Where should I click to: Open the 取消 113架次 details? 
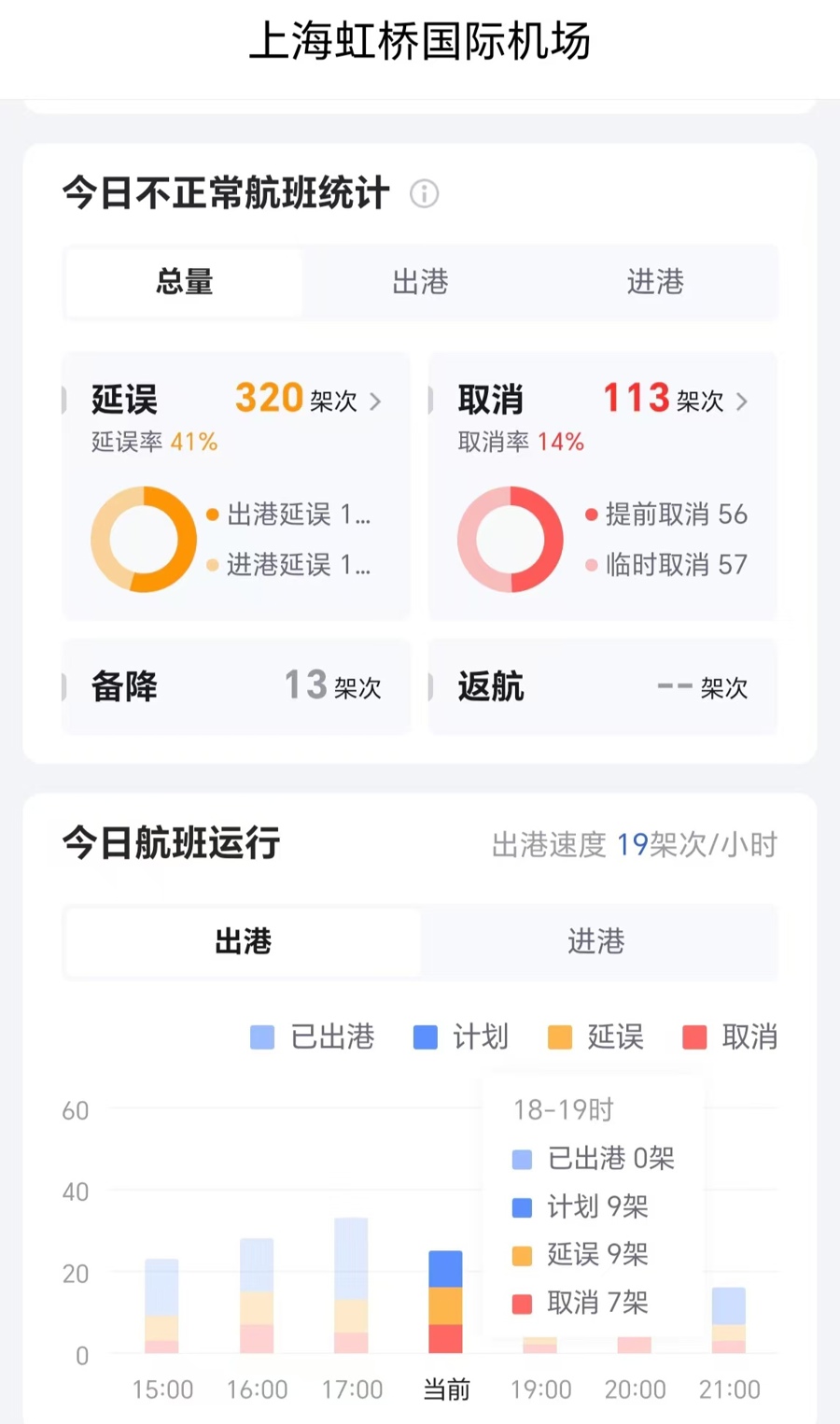[x=603, y=401]
